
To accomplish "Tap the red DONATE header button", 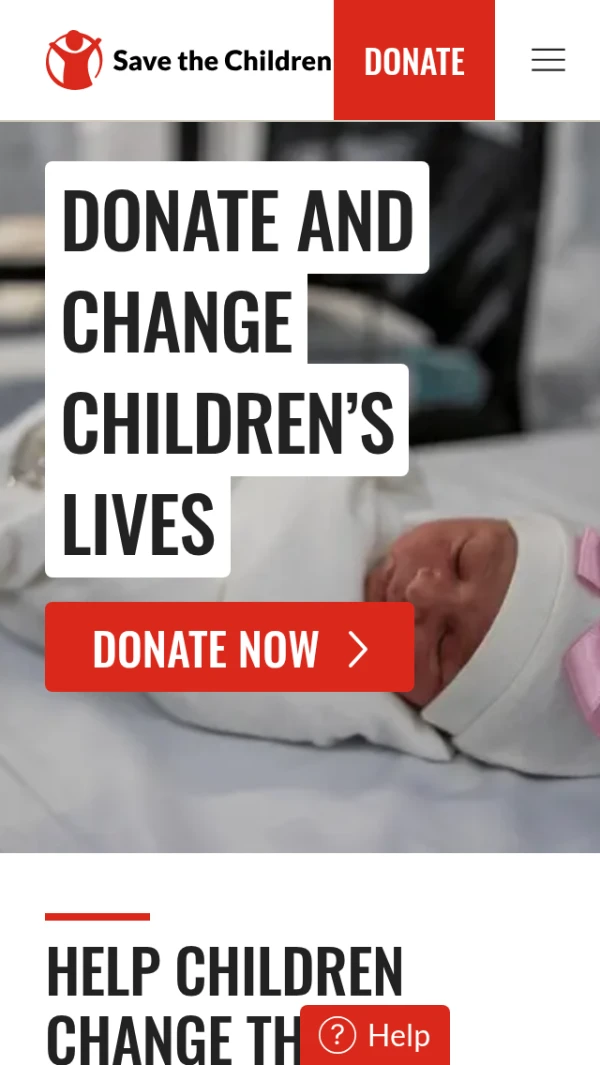I will [414, 61].
